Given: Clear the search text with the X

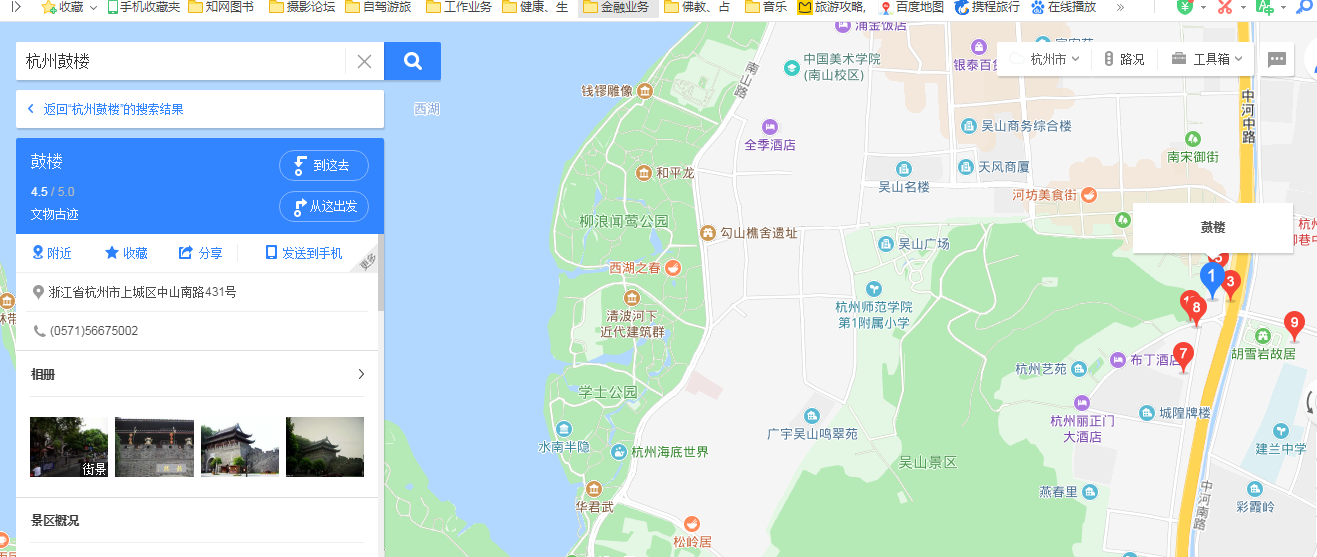Looking at the screenshot, I should coord(364,62).
